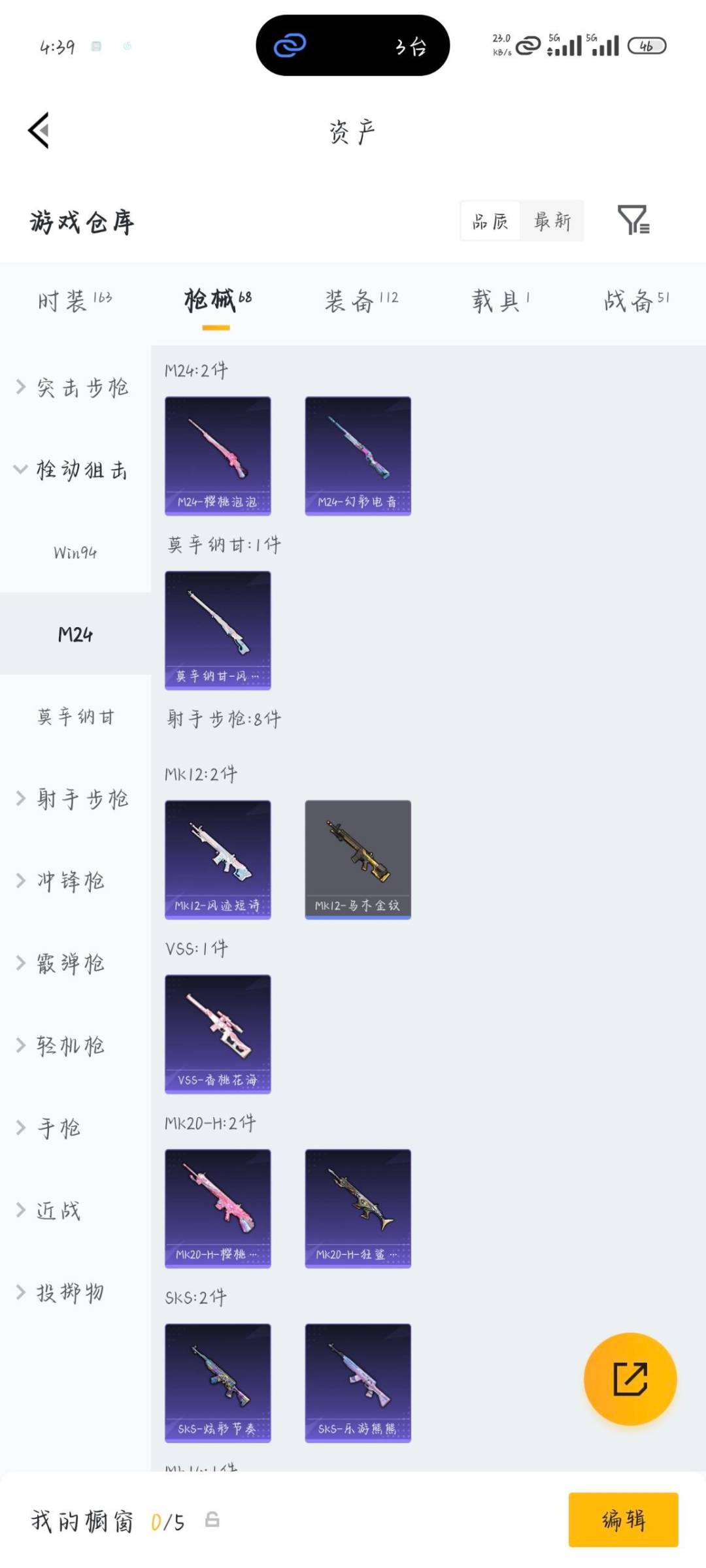Select the M24-樱桃泡泡 skin thumbnail
This screenshot has width=706, height=1568.
pyautogui.click(x=218, y=455)
